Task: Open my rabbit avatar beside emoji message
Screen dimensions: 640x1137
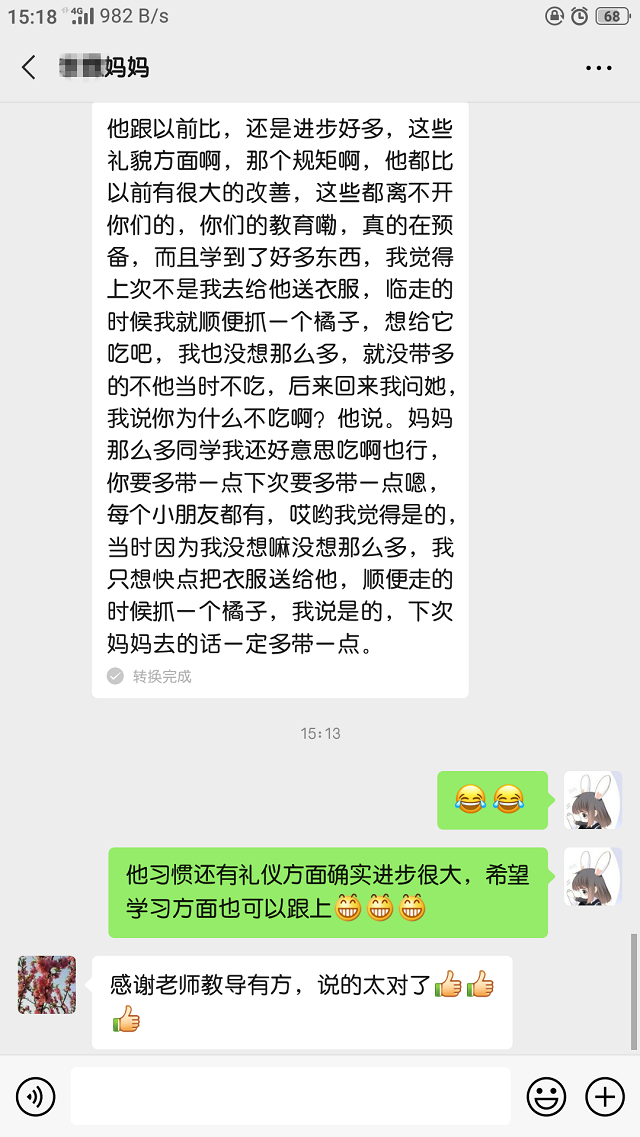Action: [592, 800]
